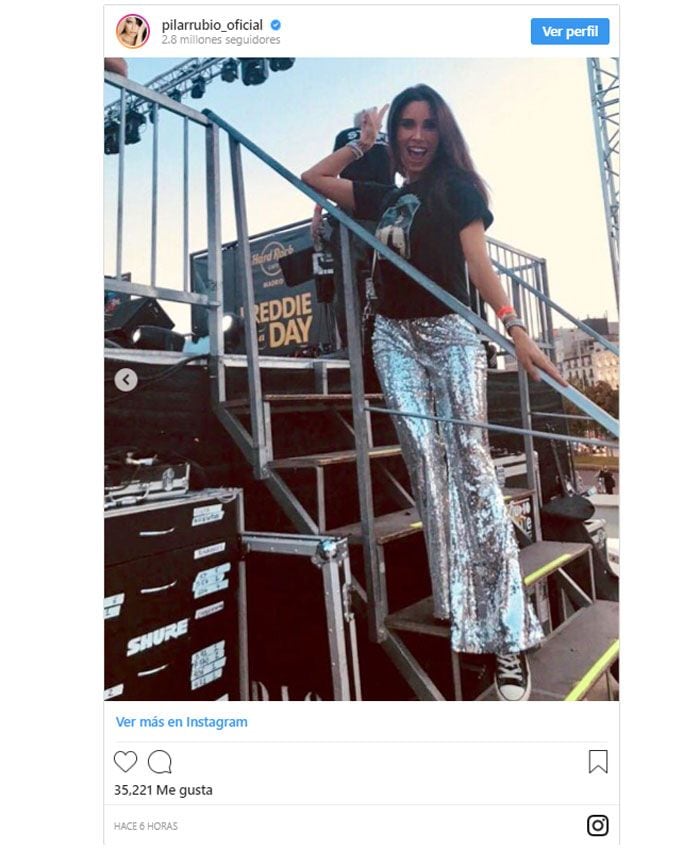The image size is (700, 850).
Task: Like this post with the heart icon
Action: point(125,762)
